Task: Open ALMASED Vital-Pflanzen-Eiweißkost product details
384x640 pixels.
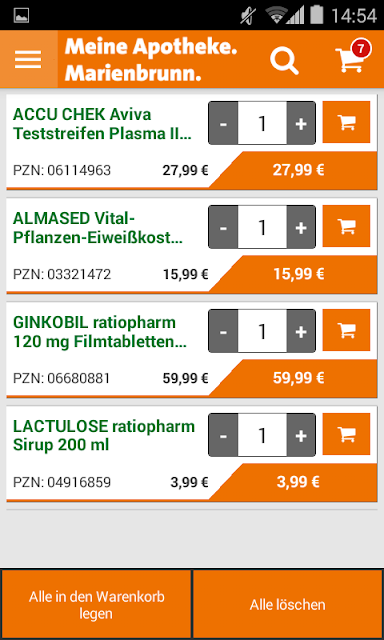Action: coord(98,229)
